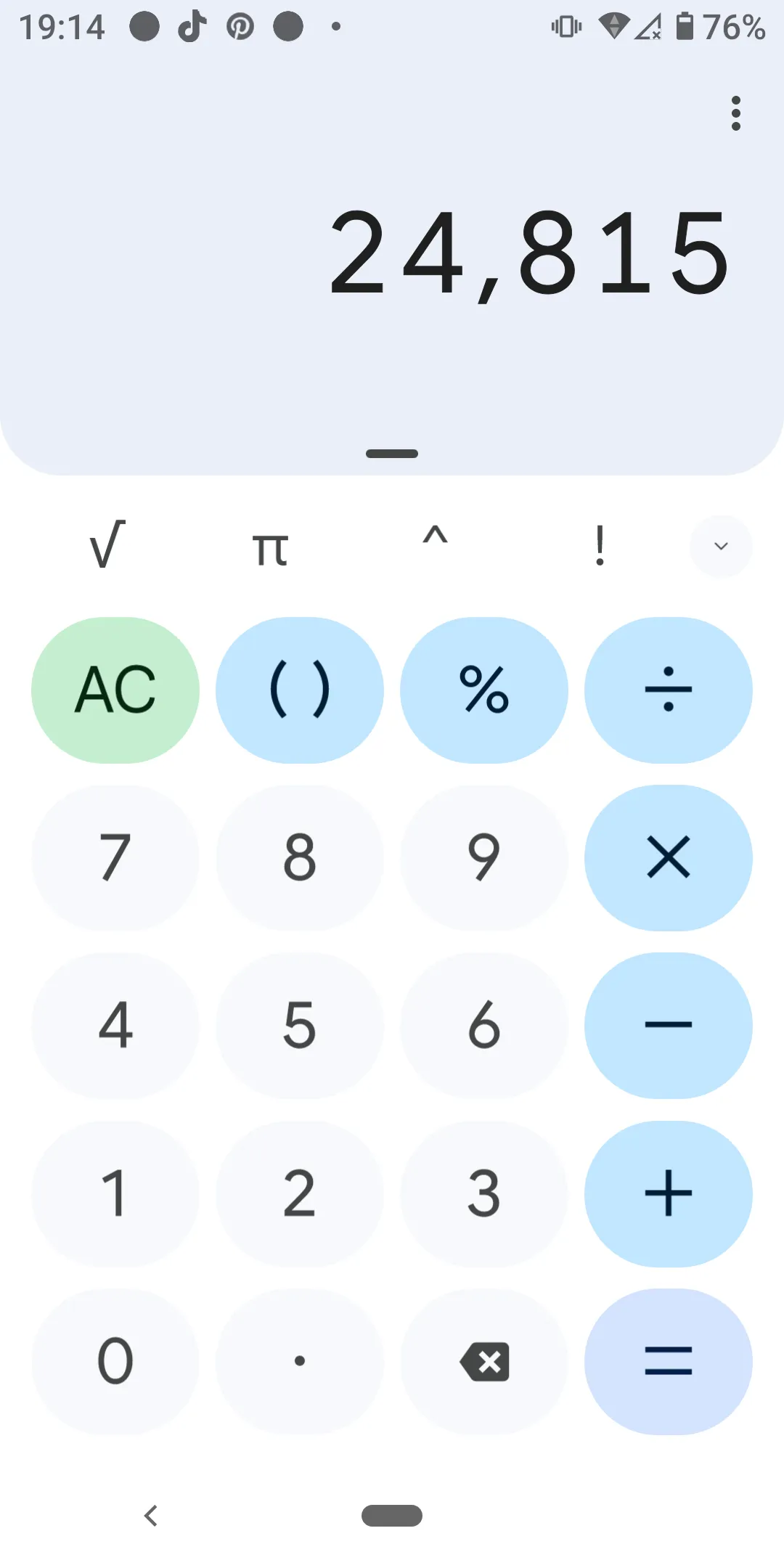Enter the decimal point
Screen dimensions: 784x1568
coord(300,1362)
